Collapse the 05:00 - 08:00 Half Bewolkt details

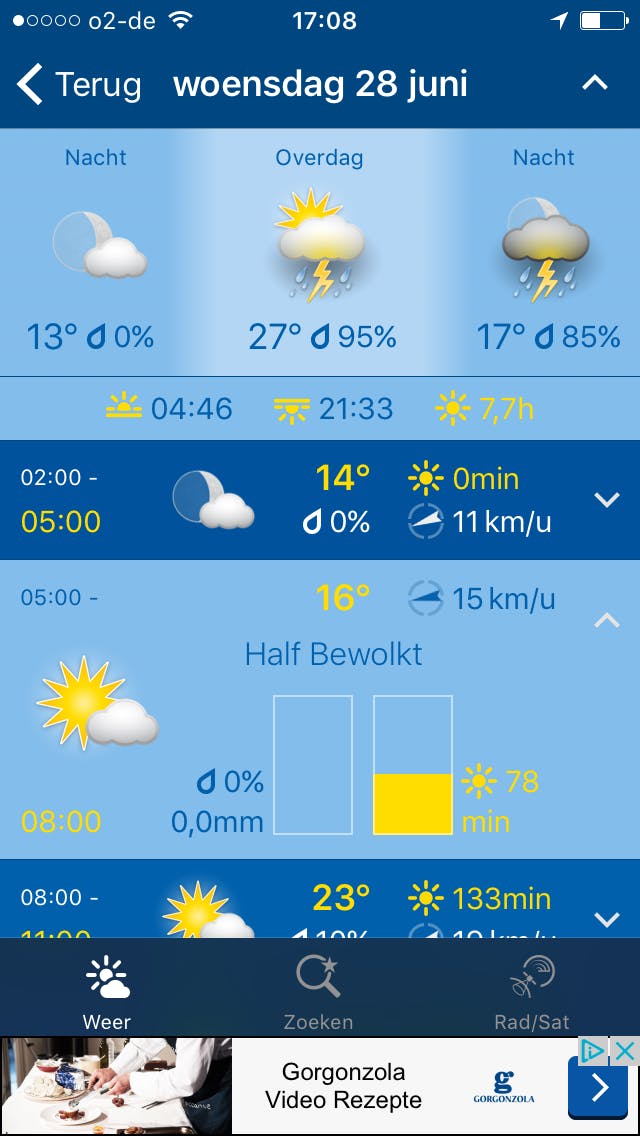[607, 620]
